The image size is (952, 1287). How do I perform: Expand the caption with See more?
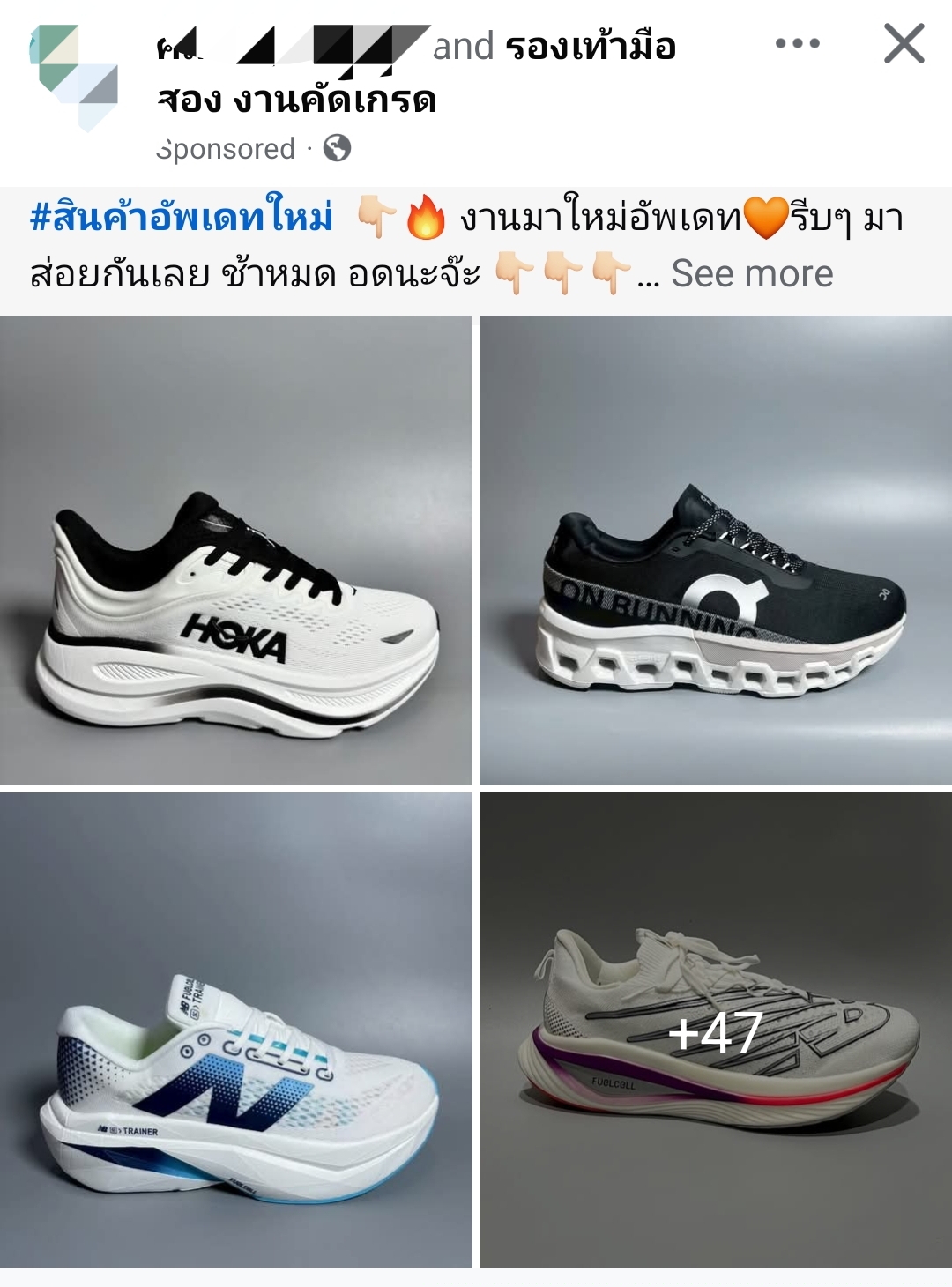pyautogui.click(x=752, y=273)
